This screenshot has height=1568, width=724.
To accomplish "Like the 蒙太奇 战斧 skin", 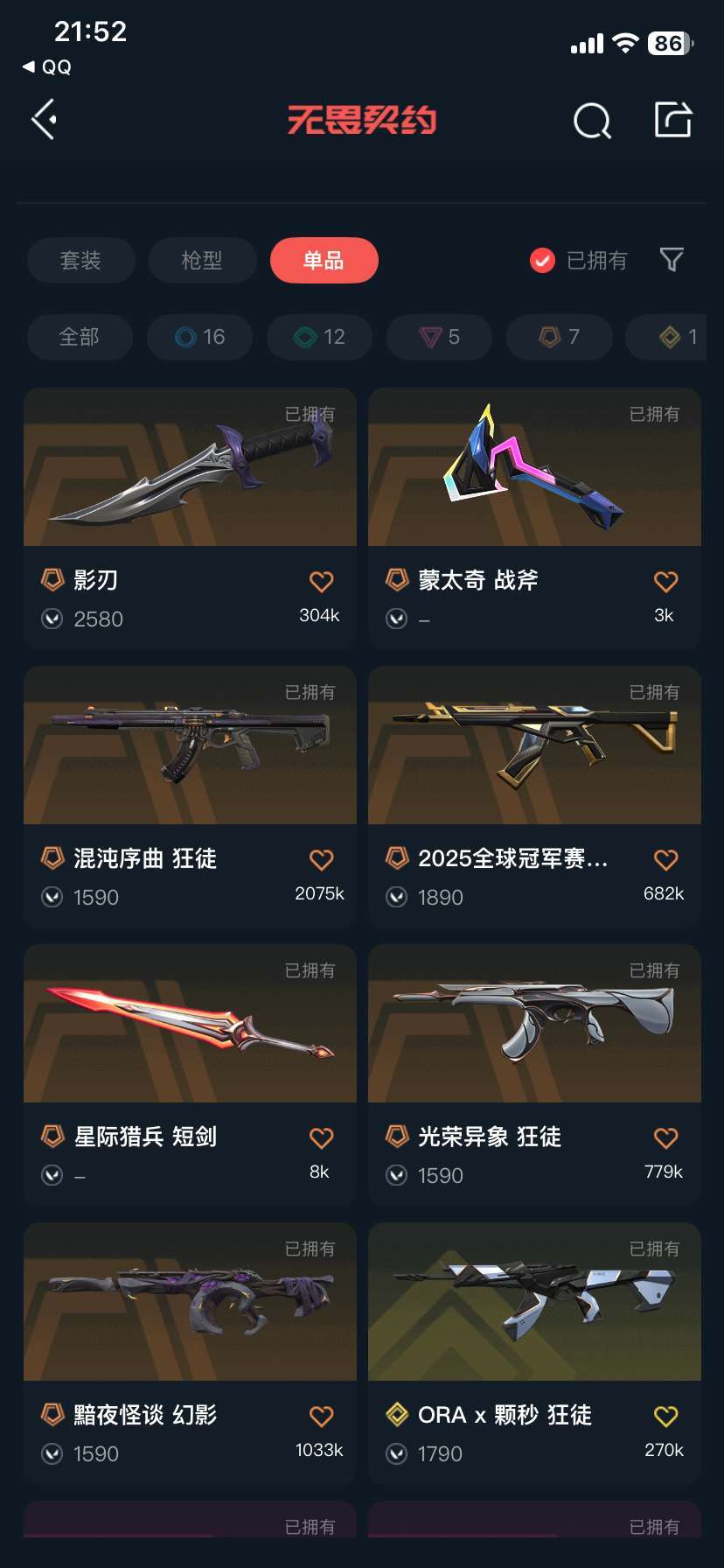I will click(665, 581).
